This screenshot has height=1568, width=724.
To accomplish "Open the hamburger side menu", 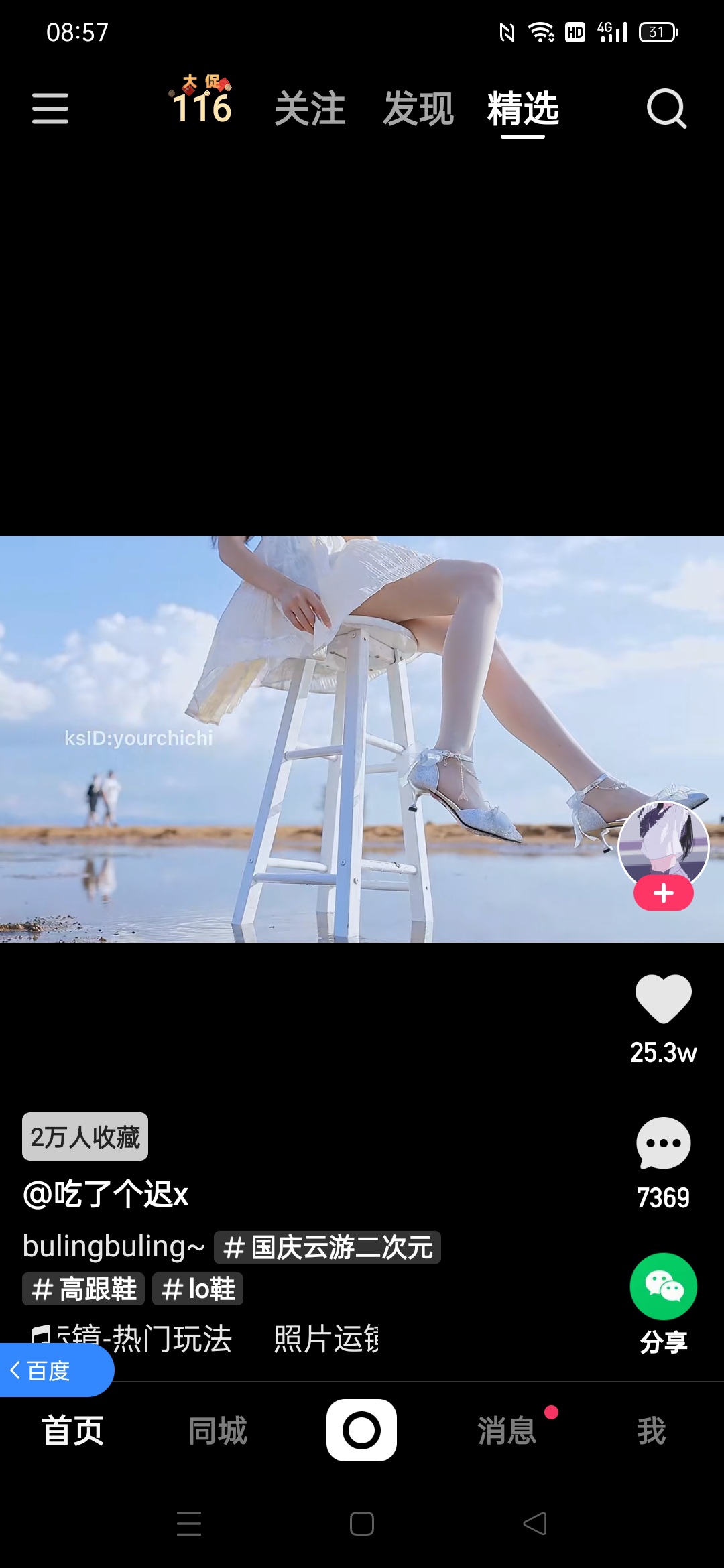I will 50,109.
